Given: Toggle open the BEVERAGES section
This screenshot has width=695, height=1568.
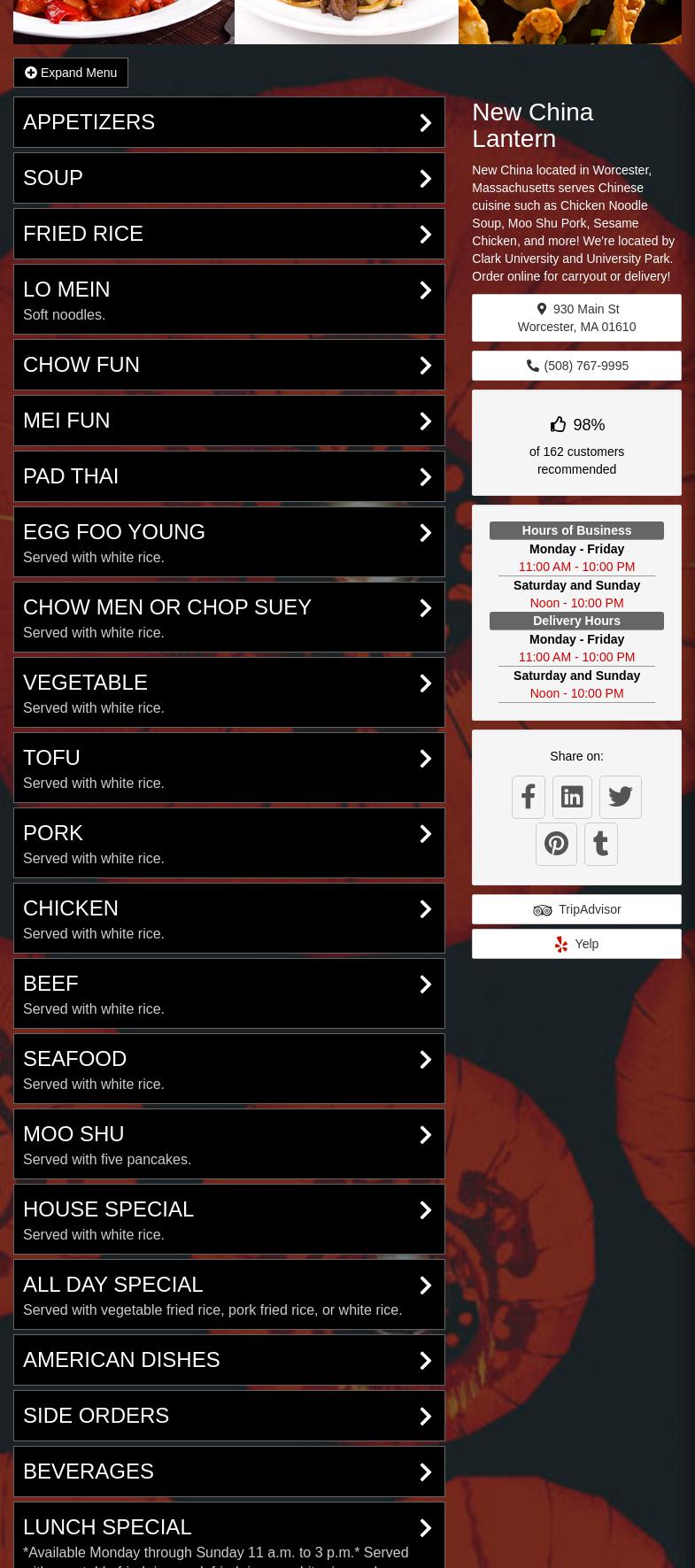Looking at the screenshot, I should coord(229,1471).
